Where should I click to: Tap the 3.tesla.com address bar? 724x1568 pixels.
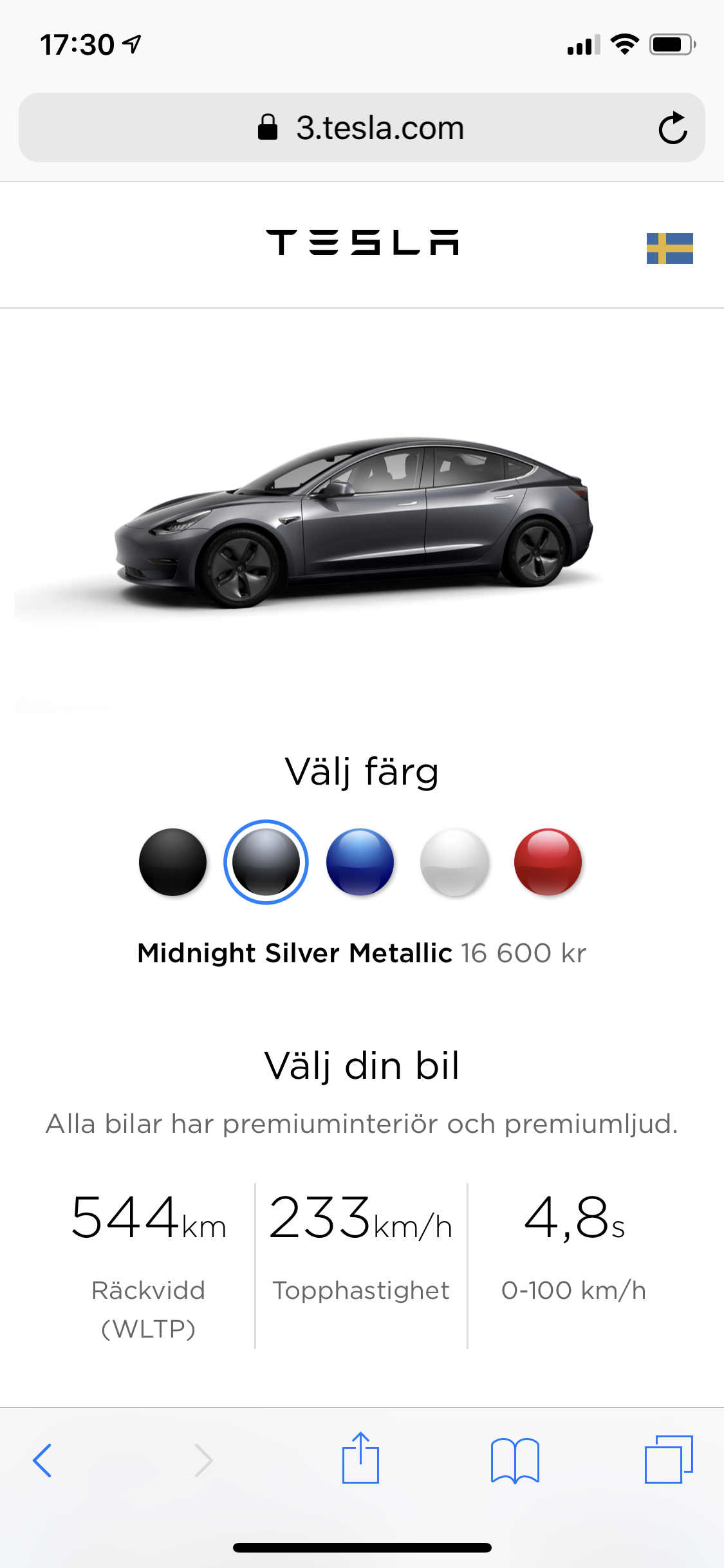(360, 128)
